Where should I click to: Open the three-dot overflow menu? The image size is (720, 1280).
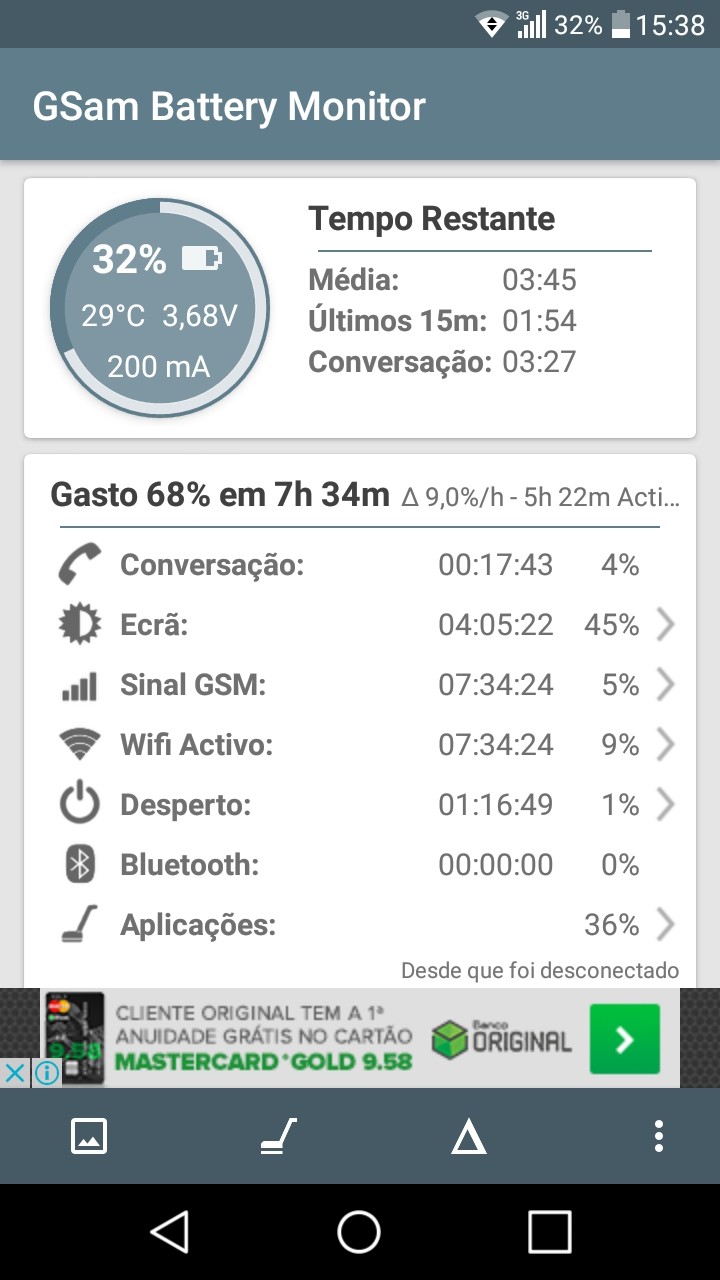(658, 1136)
